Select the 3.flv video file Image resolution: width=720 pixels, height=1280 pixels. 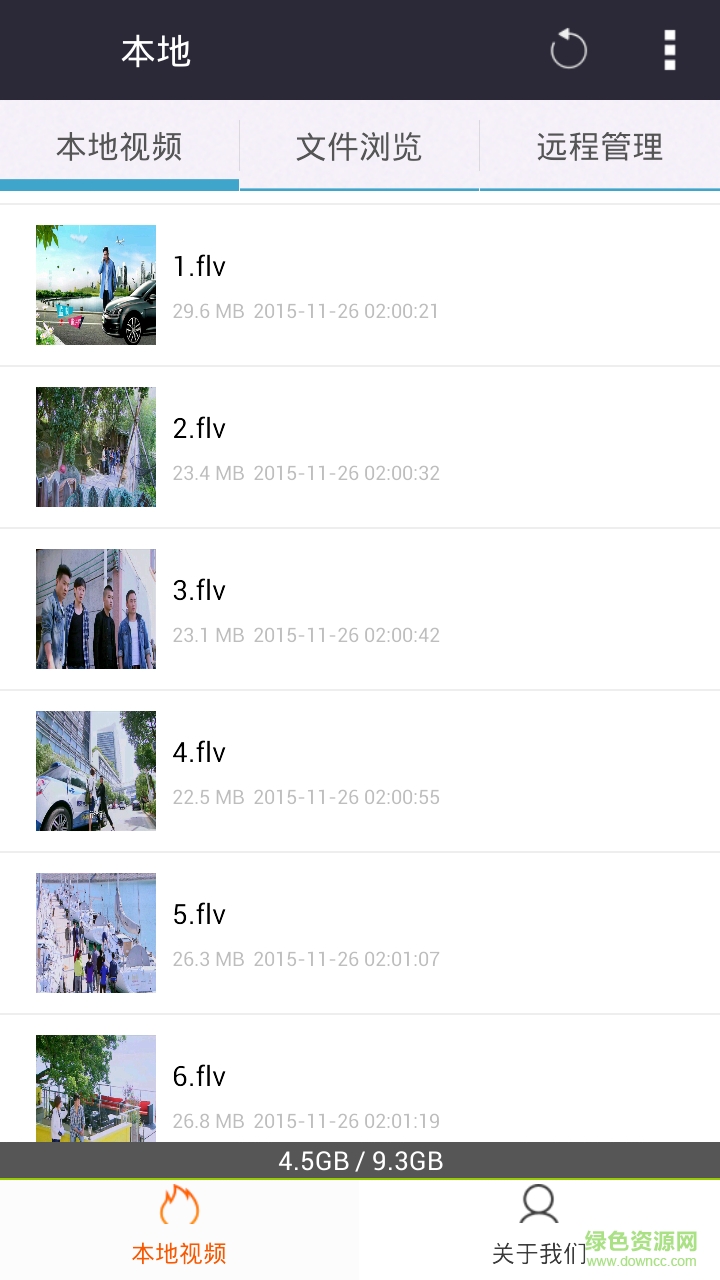pos(360,609)
